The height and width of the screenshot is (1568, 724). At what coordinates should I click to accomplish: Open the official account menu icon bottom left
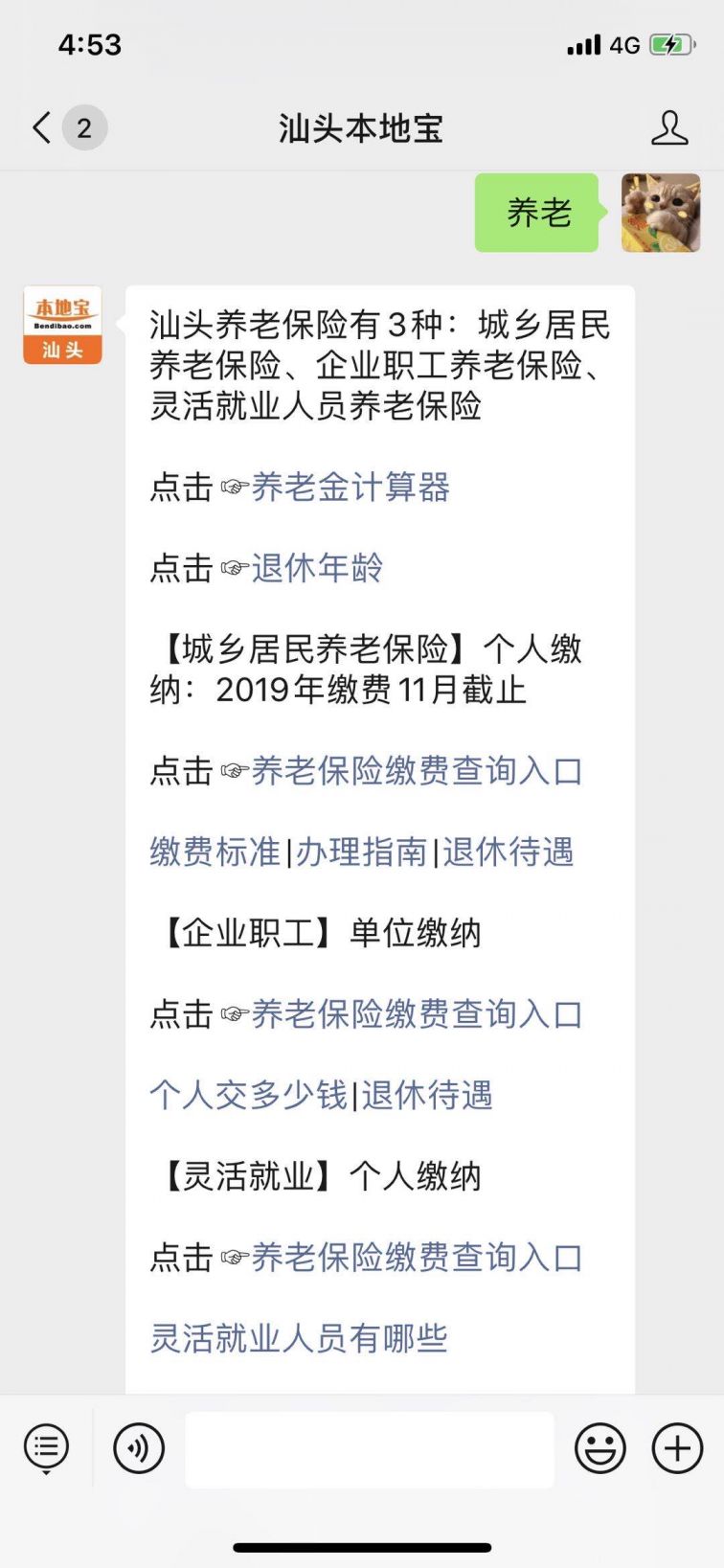45,1448
